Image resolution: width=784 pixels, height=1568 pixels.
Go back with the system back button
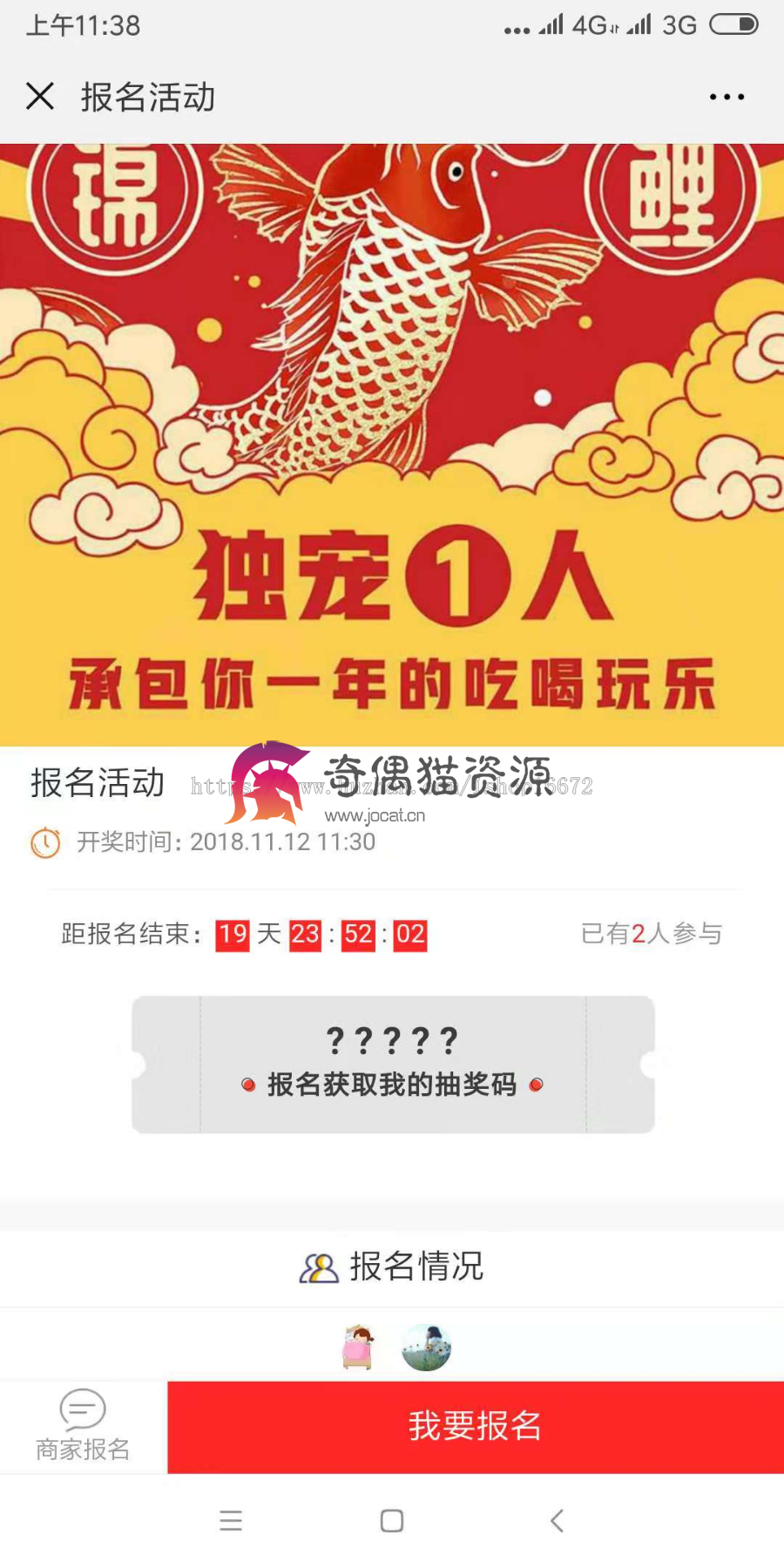coord(558,1521)
